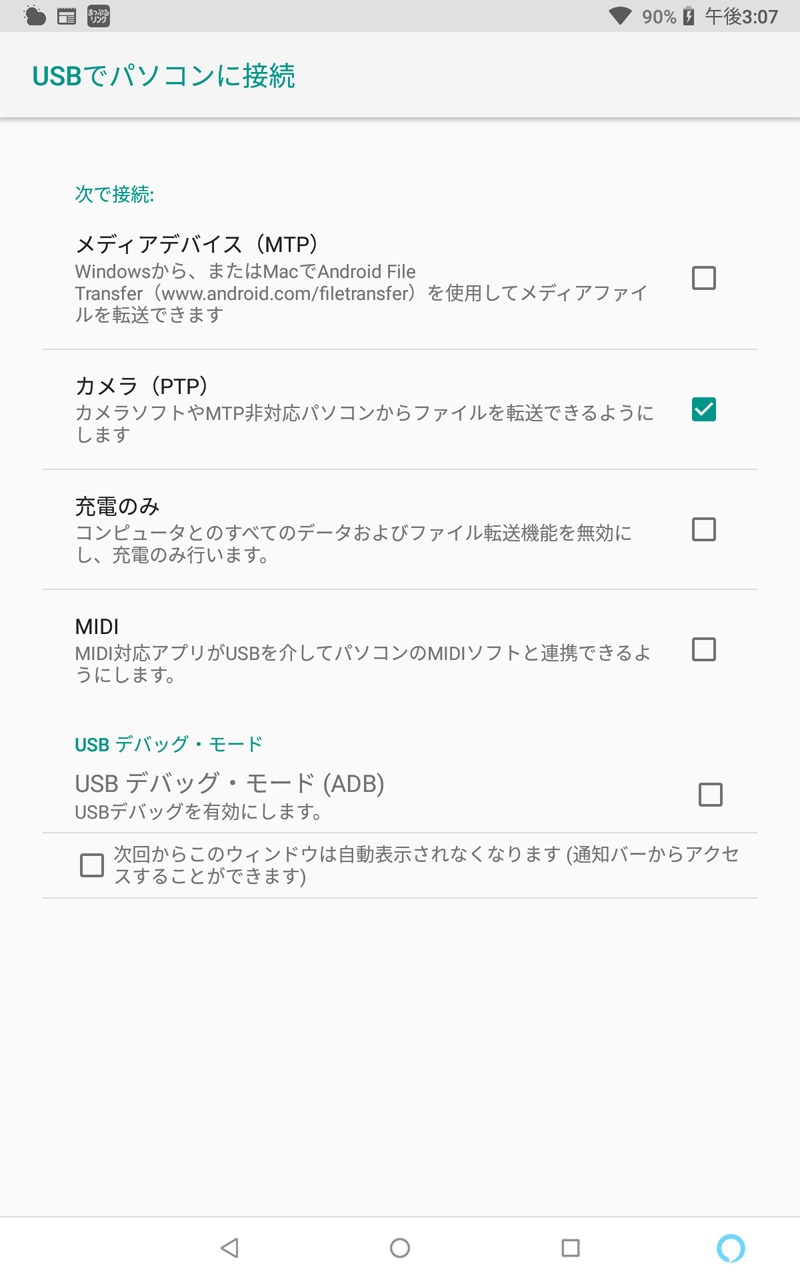Select the メディアデバイス (MTP) checkbox
800x1280 pixels.
click(704, 278)
